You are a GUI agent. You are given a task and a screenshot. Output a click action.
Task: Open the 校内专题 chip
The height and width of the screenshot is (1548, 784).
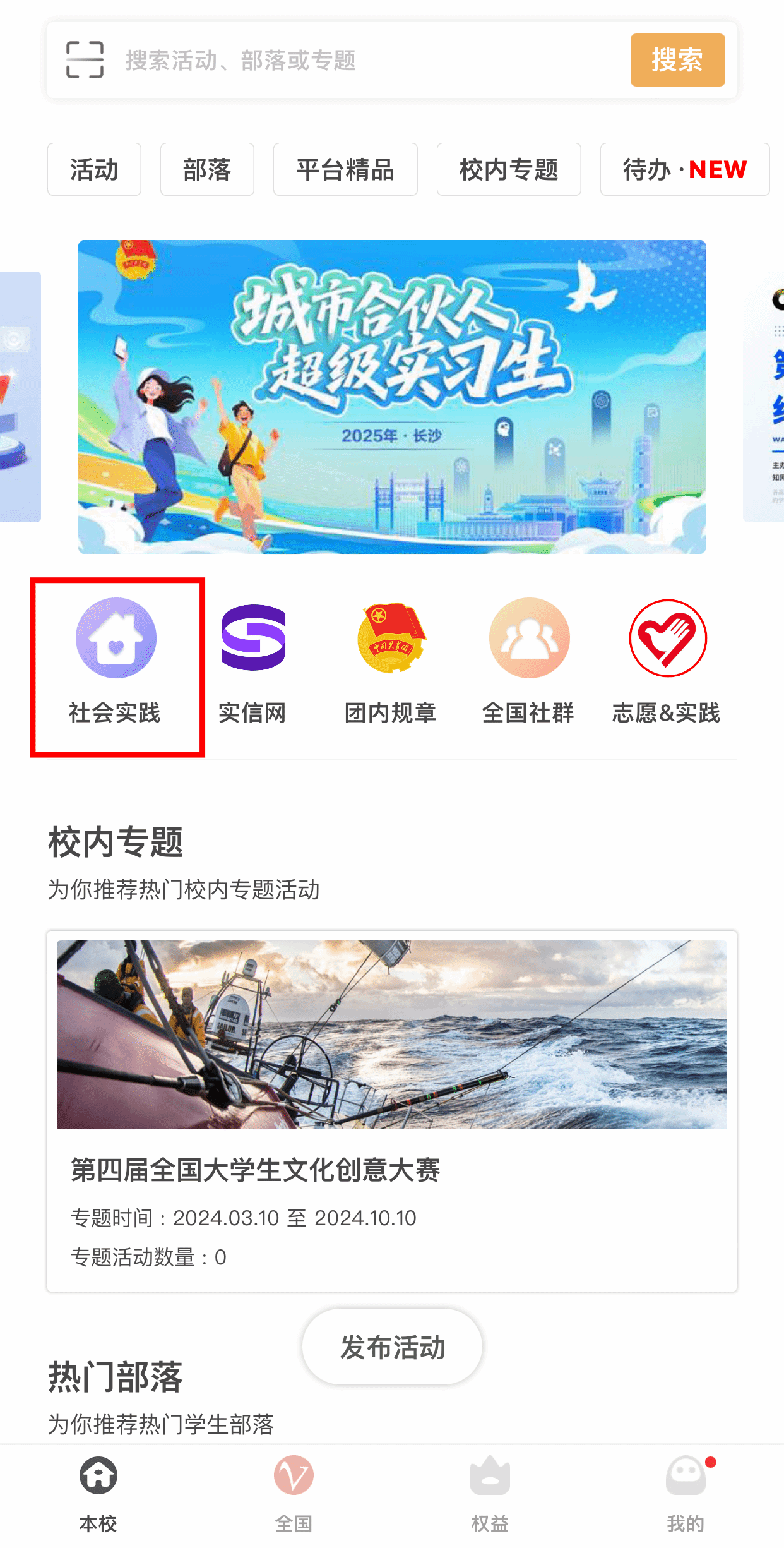pos(509,169)
